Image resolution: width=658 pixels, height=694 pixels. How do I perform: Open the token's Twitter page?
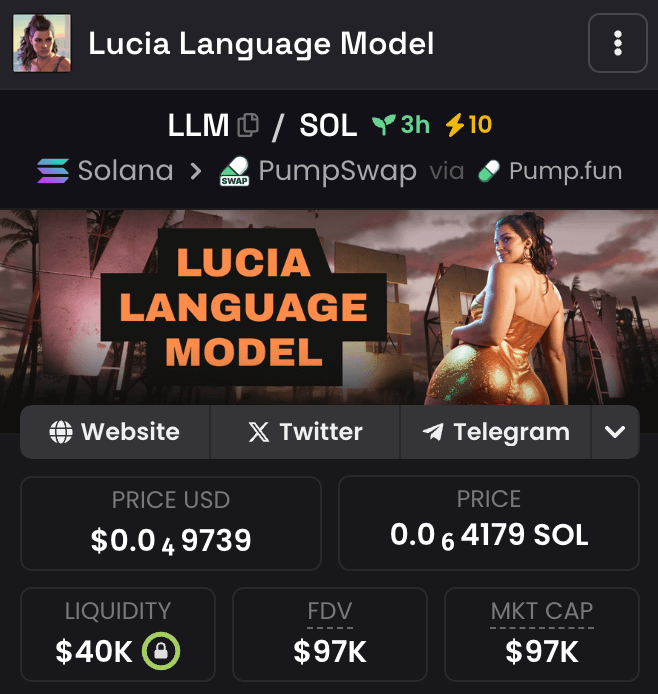[305, 432]
